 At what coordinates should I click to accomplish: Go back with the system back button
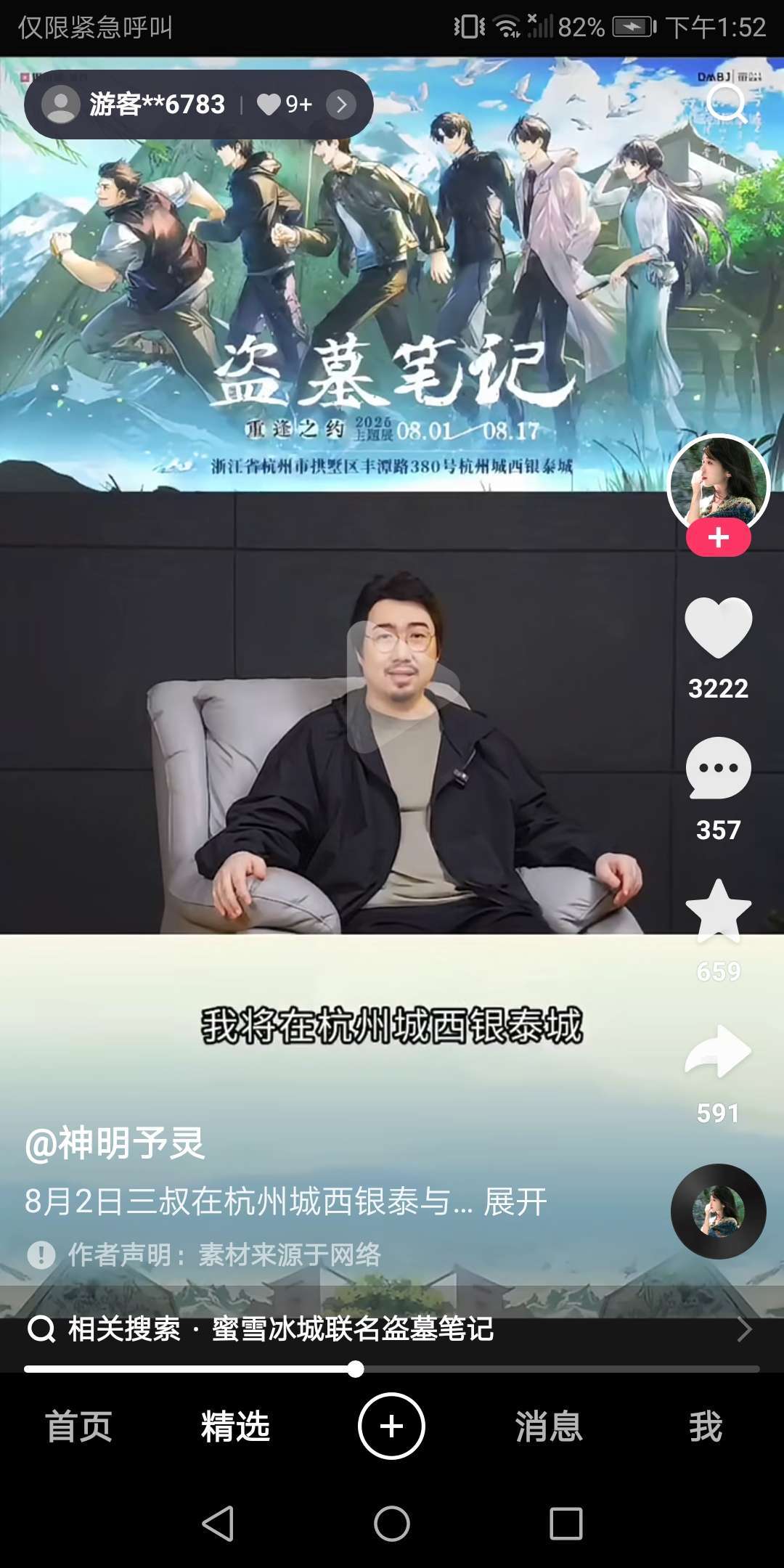coord(218,1523)
